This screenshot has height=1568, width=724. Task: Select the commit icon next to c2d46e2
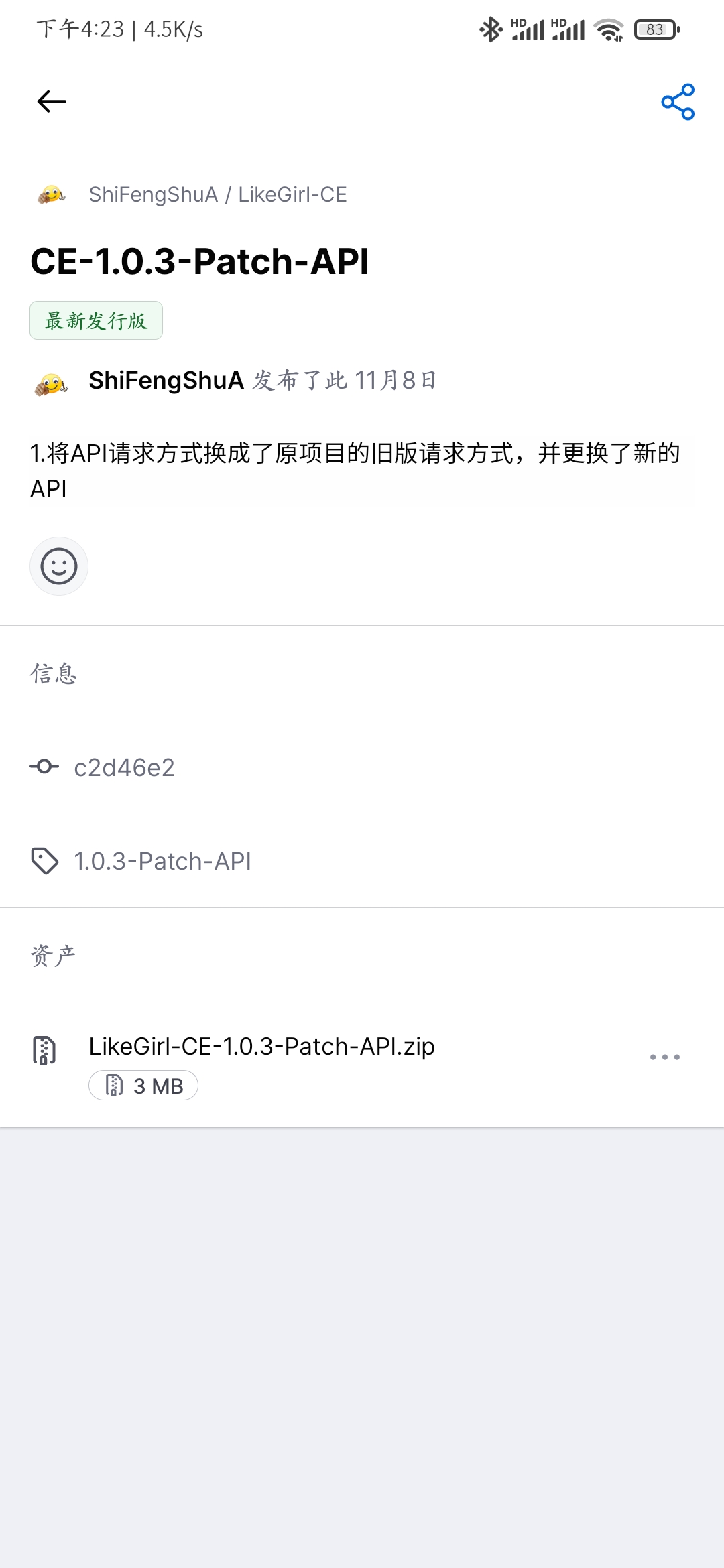44,767
